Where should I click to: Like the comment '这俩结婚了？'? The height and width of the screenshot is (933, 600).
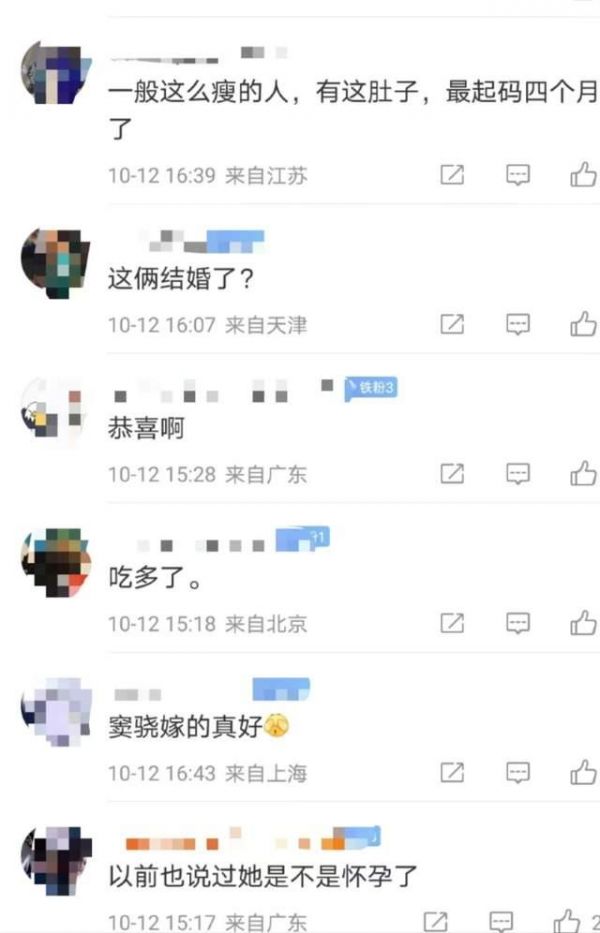(583, 325)
